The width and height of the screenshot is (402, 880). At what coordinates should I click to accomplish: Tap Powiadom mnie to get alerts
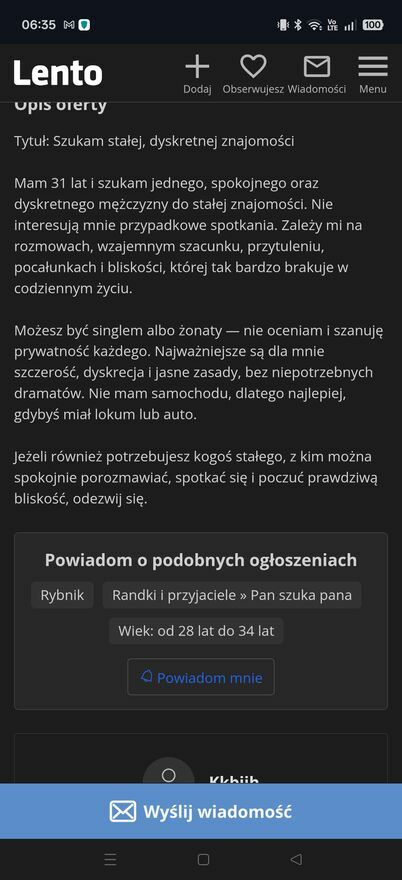(201, 677)
